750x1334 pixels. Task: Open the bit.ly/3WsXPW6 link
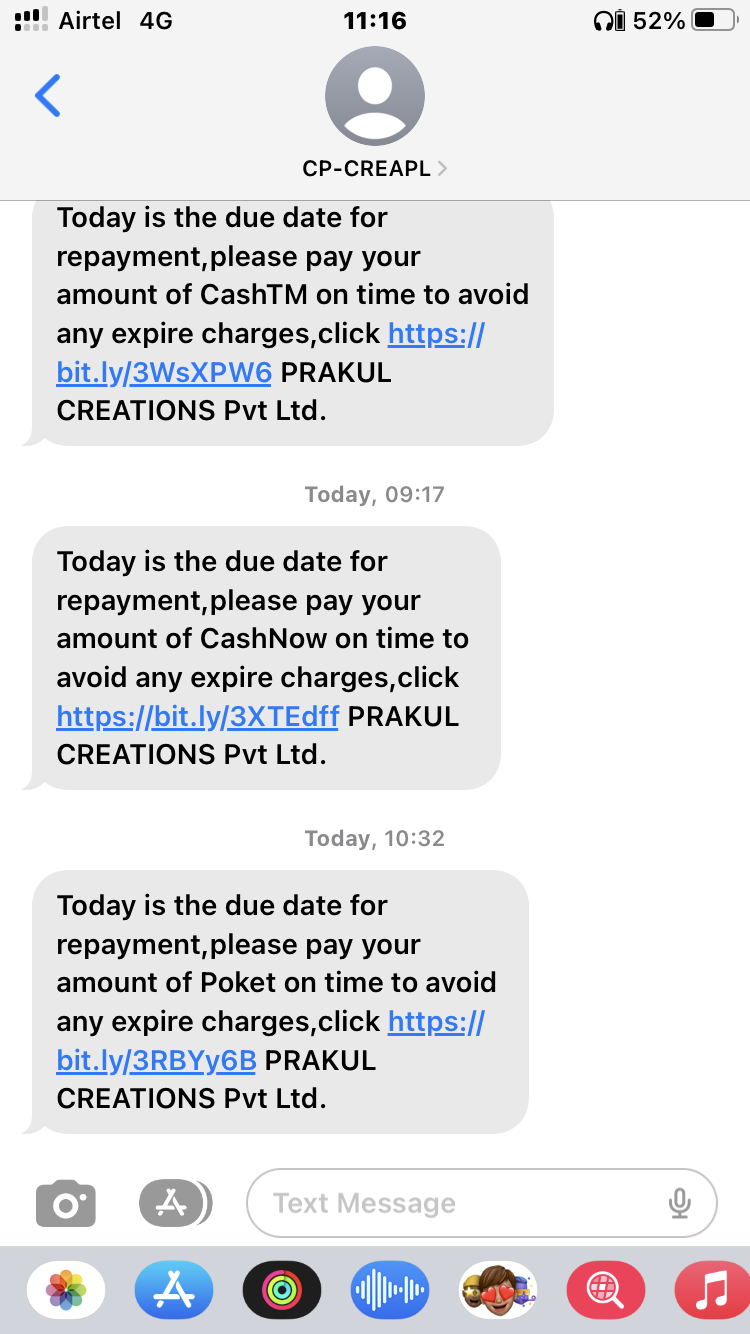[164, 373]
